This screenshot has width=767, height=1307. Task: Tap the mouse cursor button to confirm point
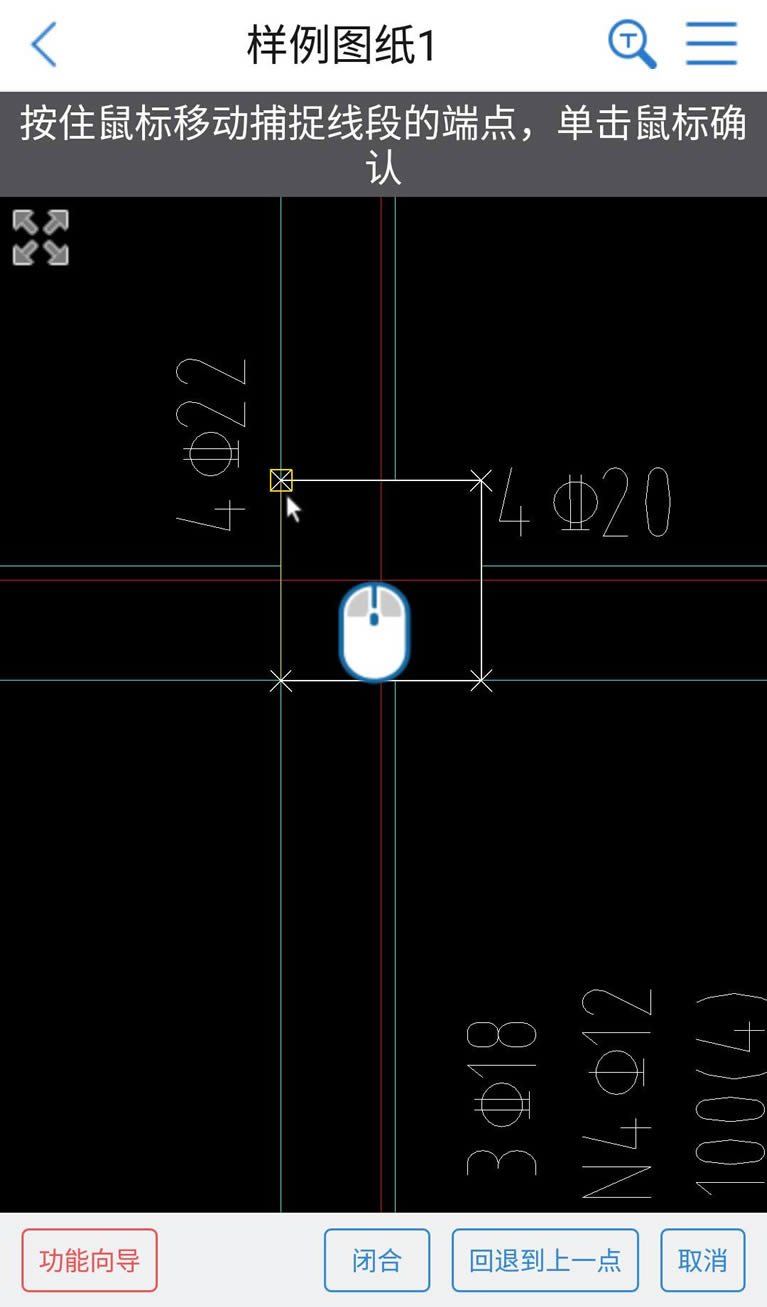(374, 632)
